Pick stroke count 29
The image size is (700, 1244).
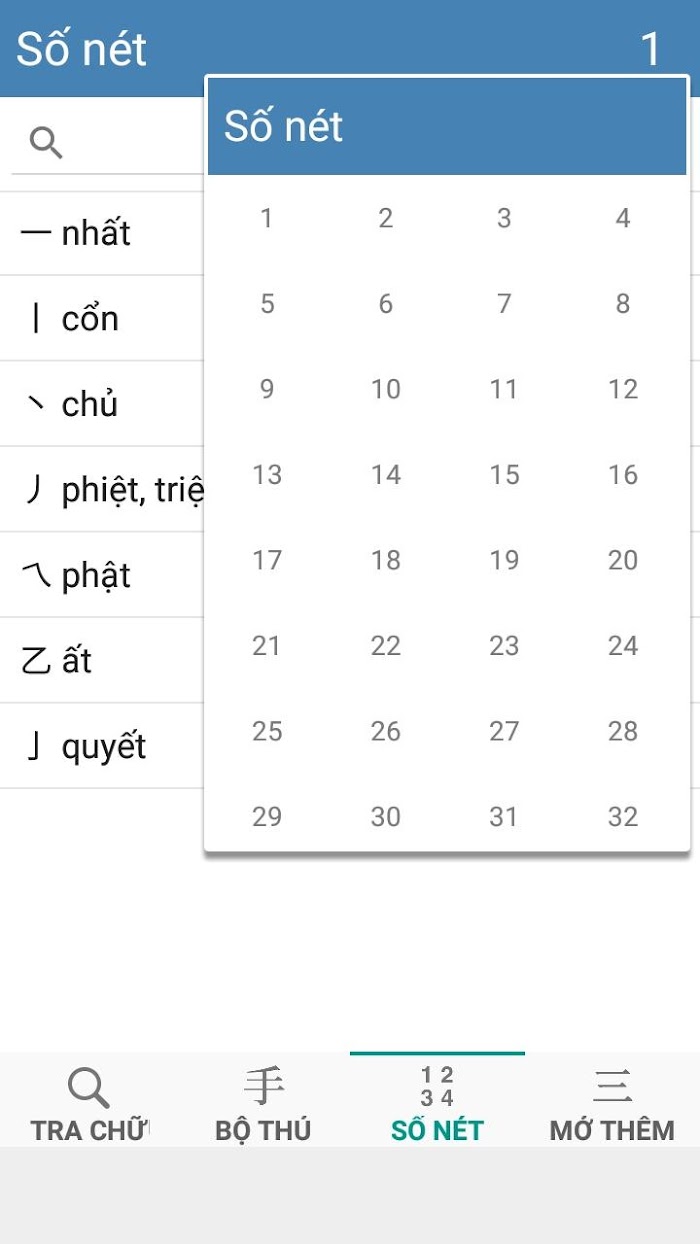coord(267,817)
